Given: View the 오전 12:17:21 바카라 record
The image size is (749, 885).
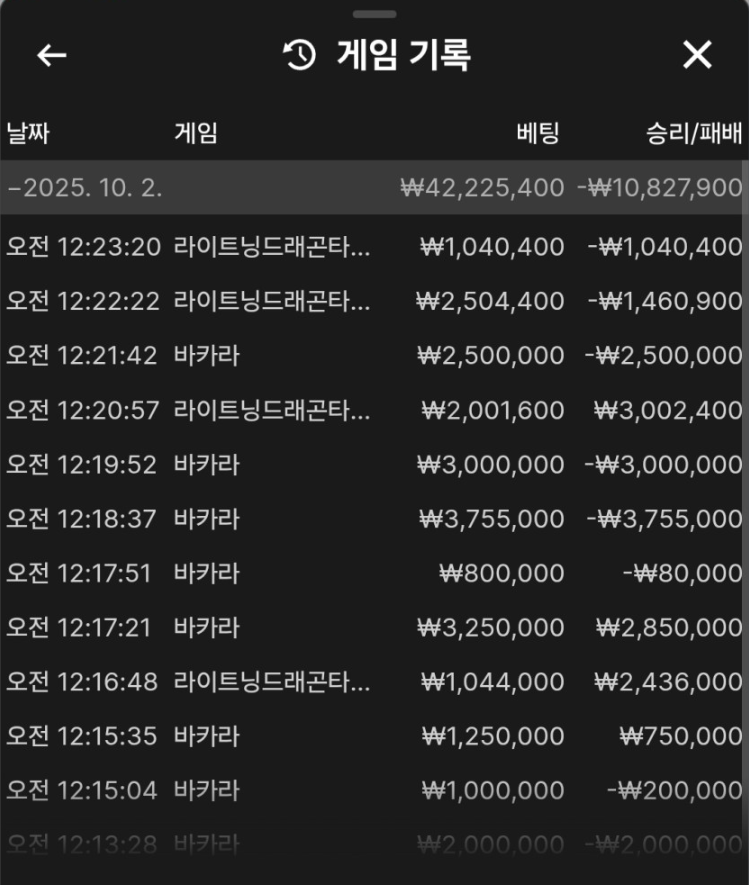Looking at the screenshot, I should click(374, 628).
